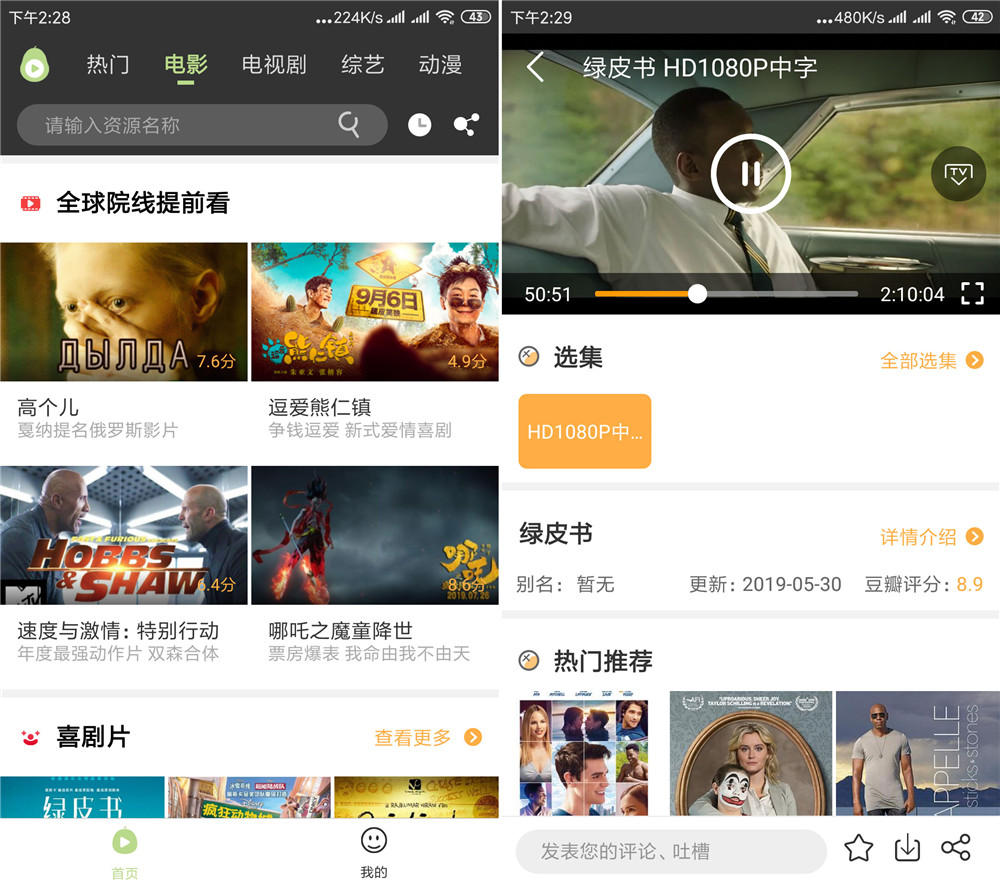The image size is (1000, 886).
Task: Open the movie 哪吒之魔童降世
Action: pos(375,565)
